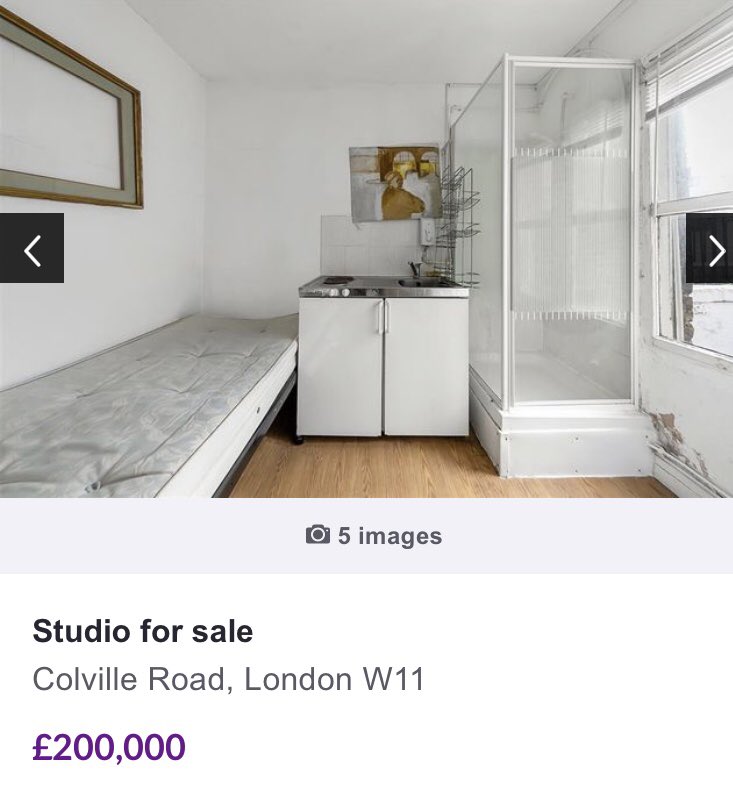The height and width of the screenshot is (807, 733).
Task: Open the 5 images gallery
Action: click(x=374, y=536)
